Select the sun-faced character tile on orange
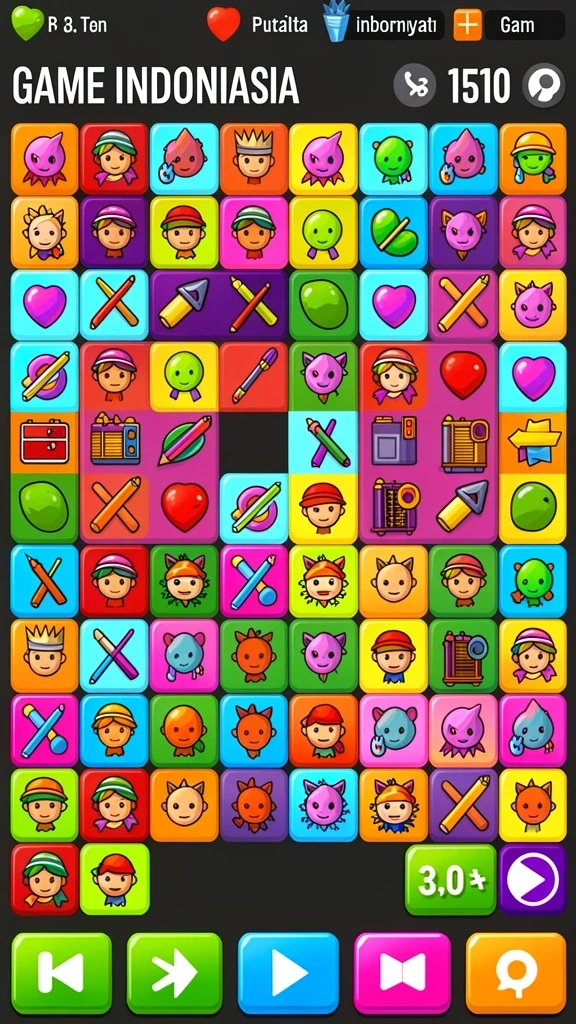The image size is (576, 1024). (44, 232)
